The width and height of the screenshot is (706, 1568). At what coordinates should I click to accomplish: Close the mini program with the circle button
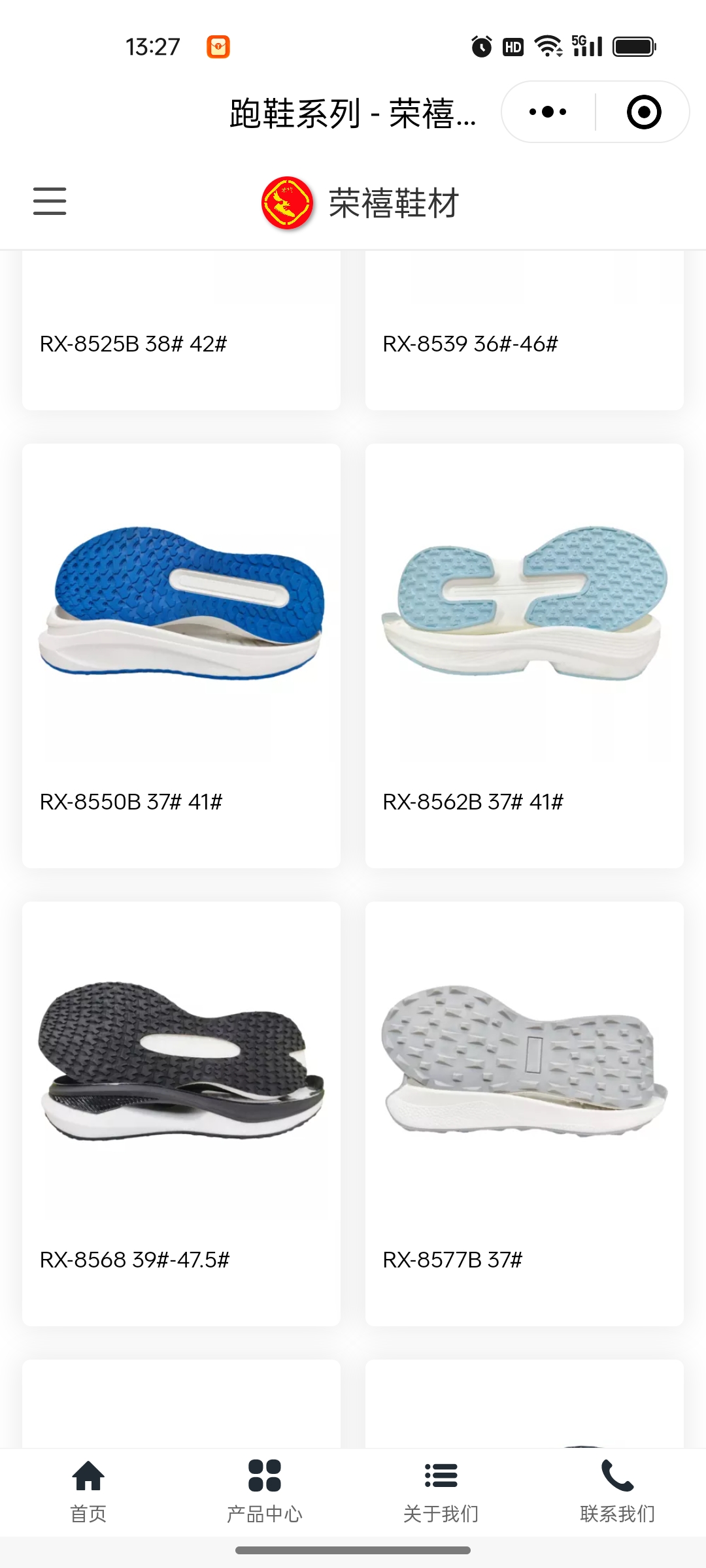(643, 112)
